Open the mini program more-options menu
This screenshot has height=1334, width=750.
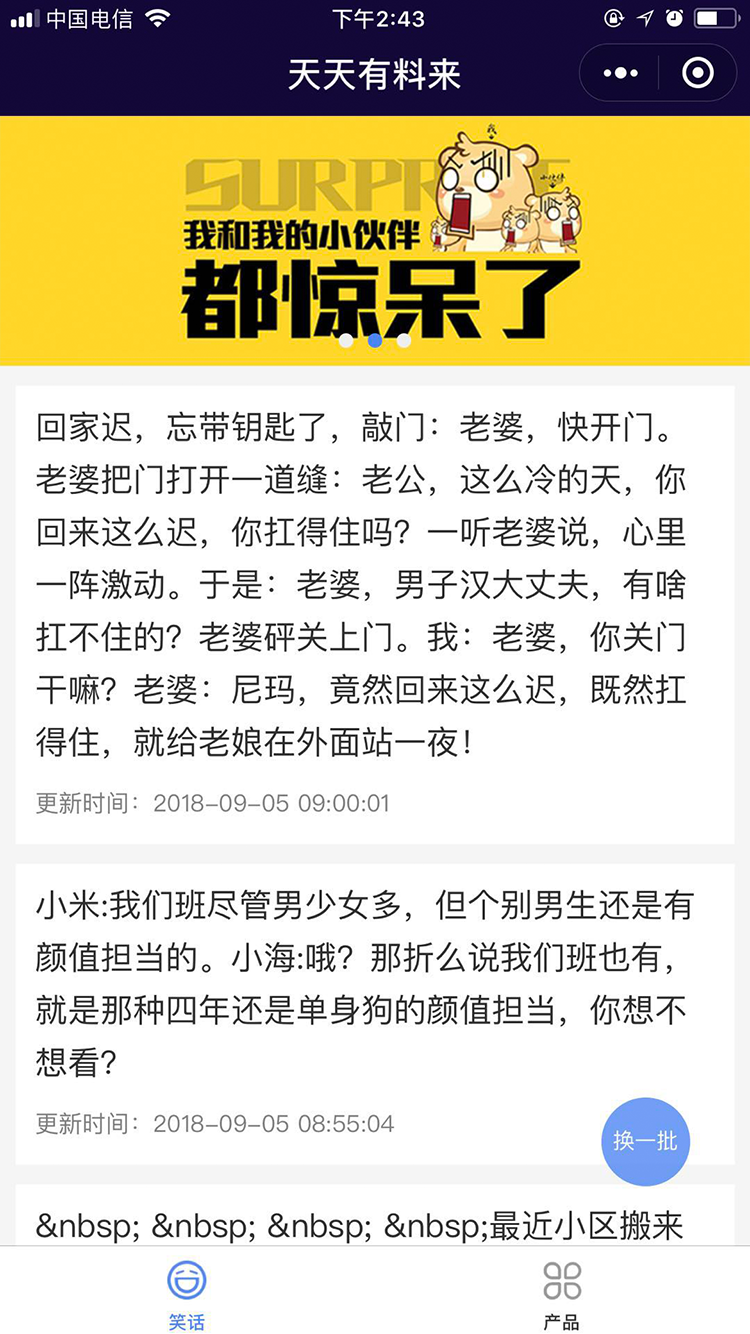(x=620, y=73)
